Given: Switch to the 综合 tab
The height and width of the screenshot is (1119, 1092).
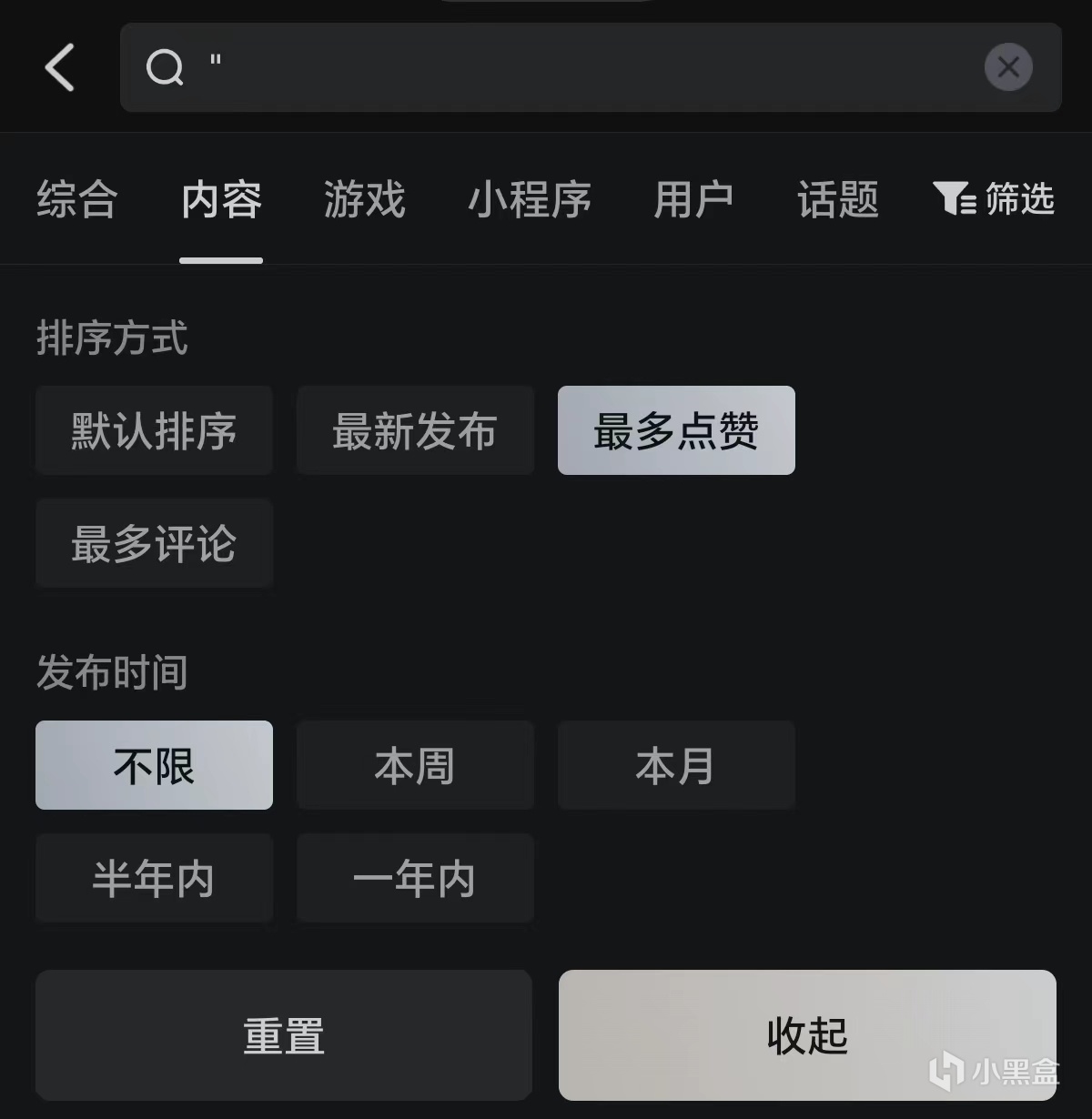Looking at the screenshot, I should pyautogui.click(x=77, y=199).
